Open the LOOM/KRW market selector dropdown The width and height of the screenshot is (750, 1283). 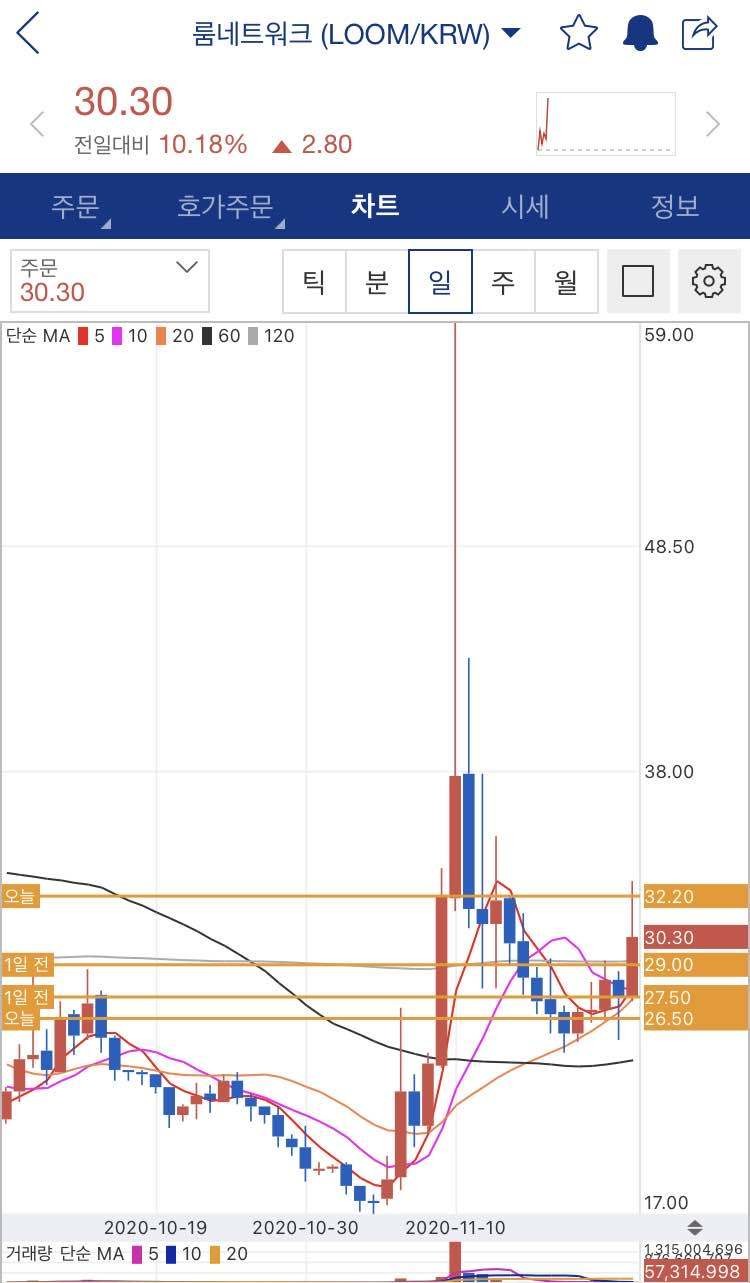click(x=510, y=34)
